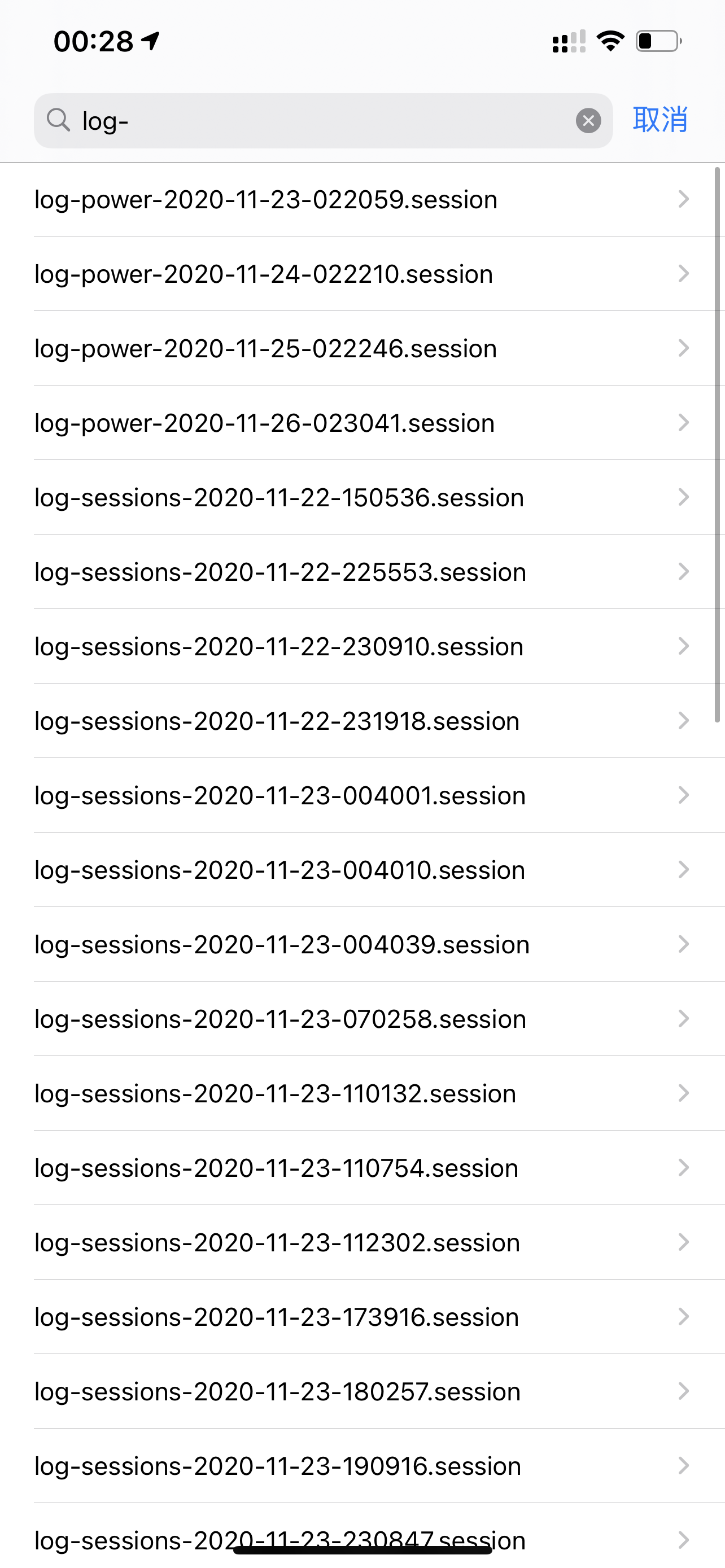The width and height of the screenshot is (725, 1568).
Task: Open log-sessions-2020-11-23-004001.session
Action: [362, 795]
